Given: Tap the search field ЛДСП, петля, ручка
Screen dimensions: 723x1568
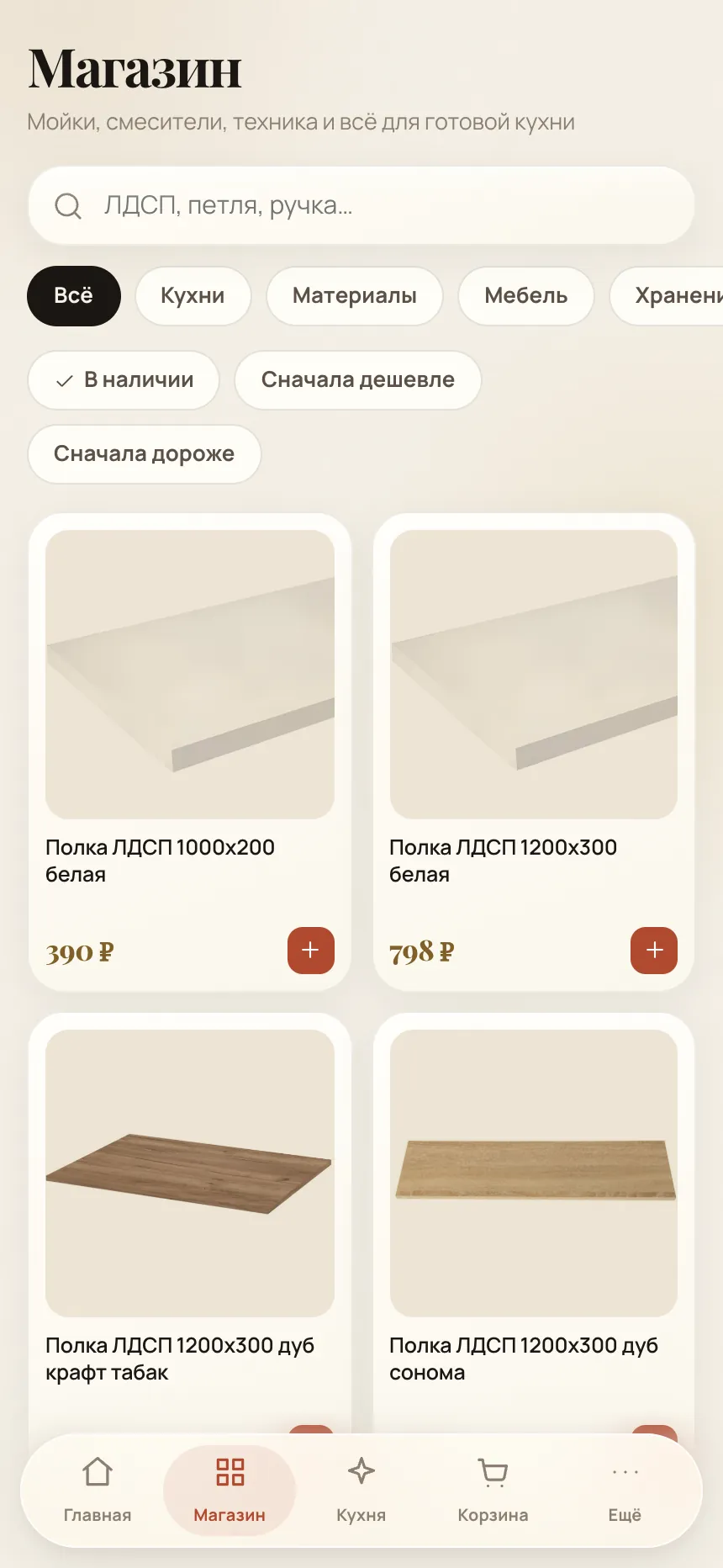Looking at the screenshot, I should click(x=361, y=205).
